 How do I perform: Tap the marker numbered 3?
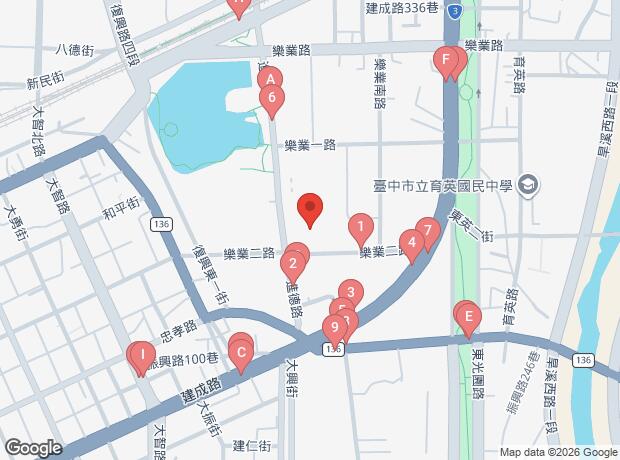click(x=350, y=293)
